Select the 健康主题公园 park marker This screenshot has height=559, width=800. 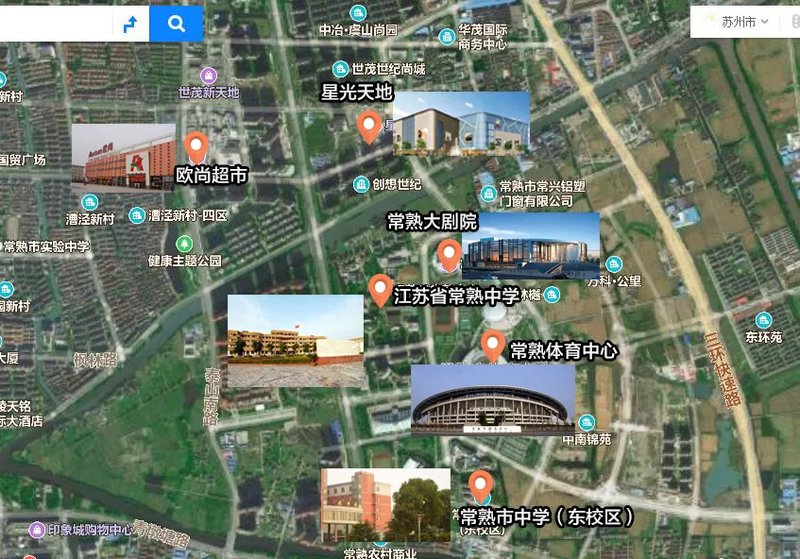184,244
